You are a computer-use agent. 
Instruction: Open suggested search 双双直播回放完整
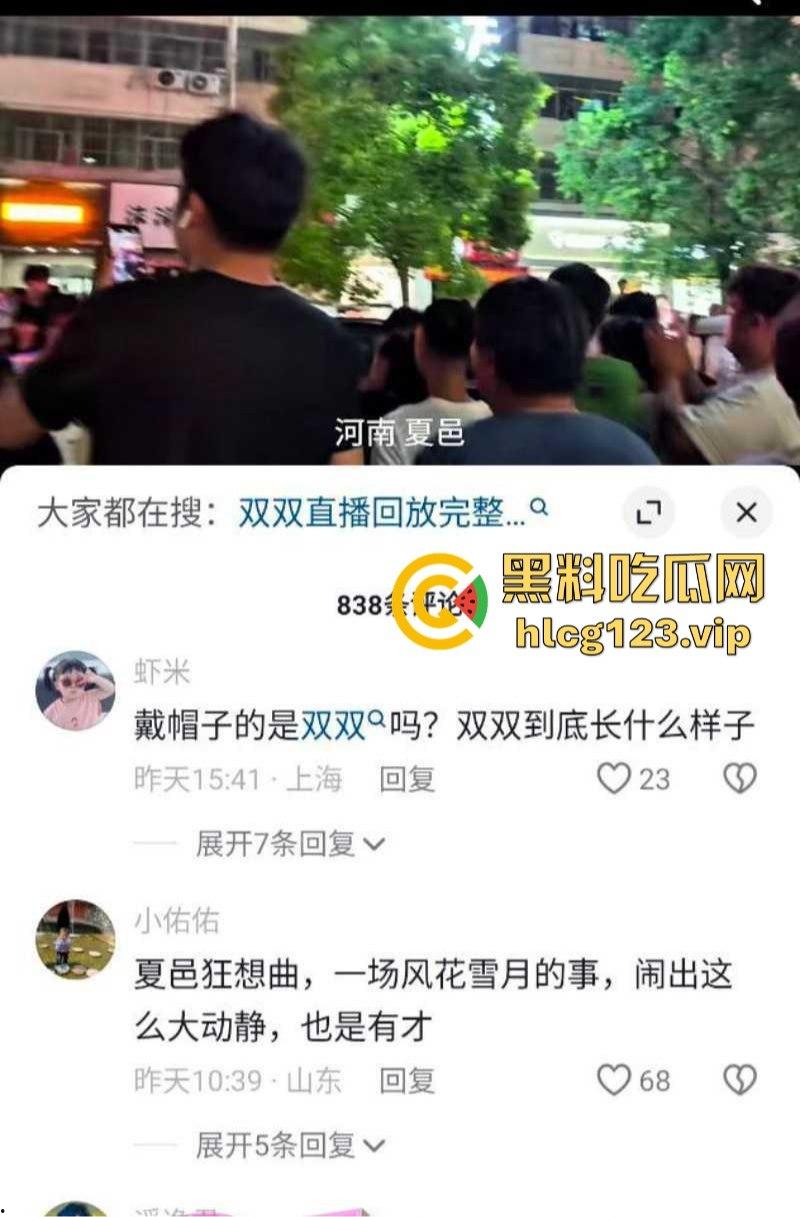coord(392,513)
